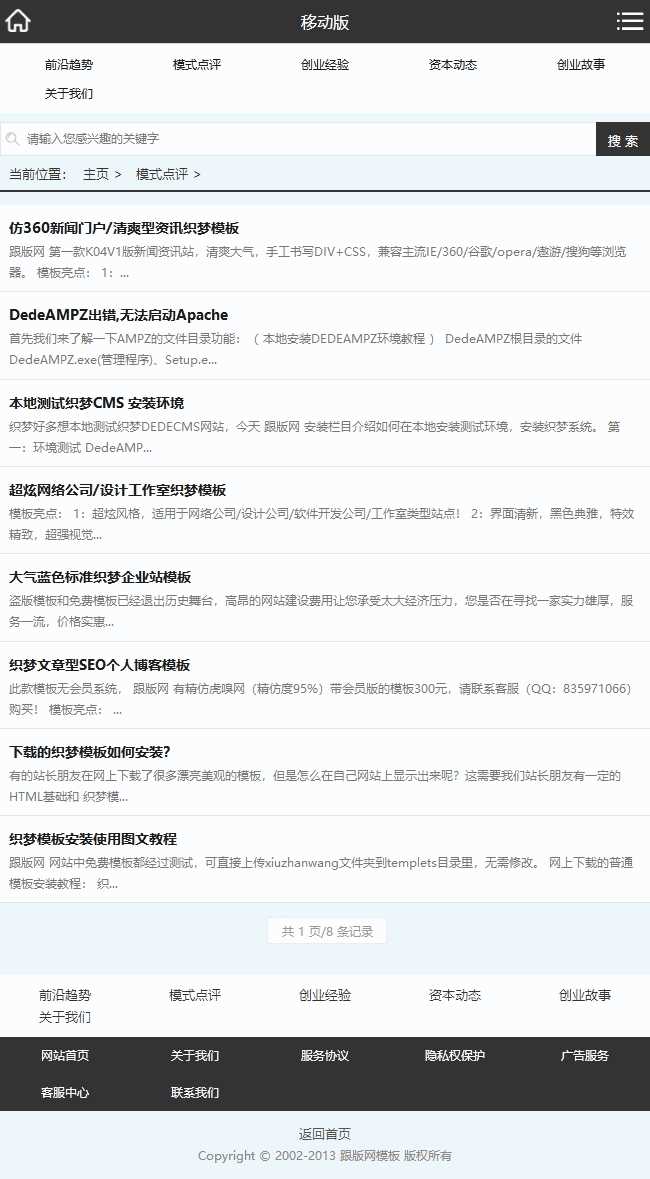This screenshot has height=1179, width=650.
Task: Open the 服务协议 footer link
Action: tap(325, 1056)
